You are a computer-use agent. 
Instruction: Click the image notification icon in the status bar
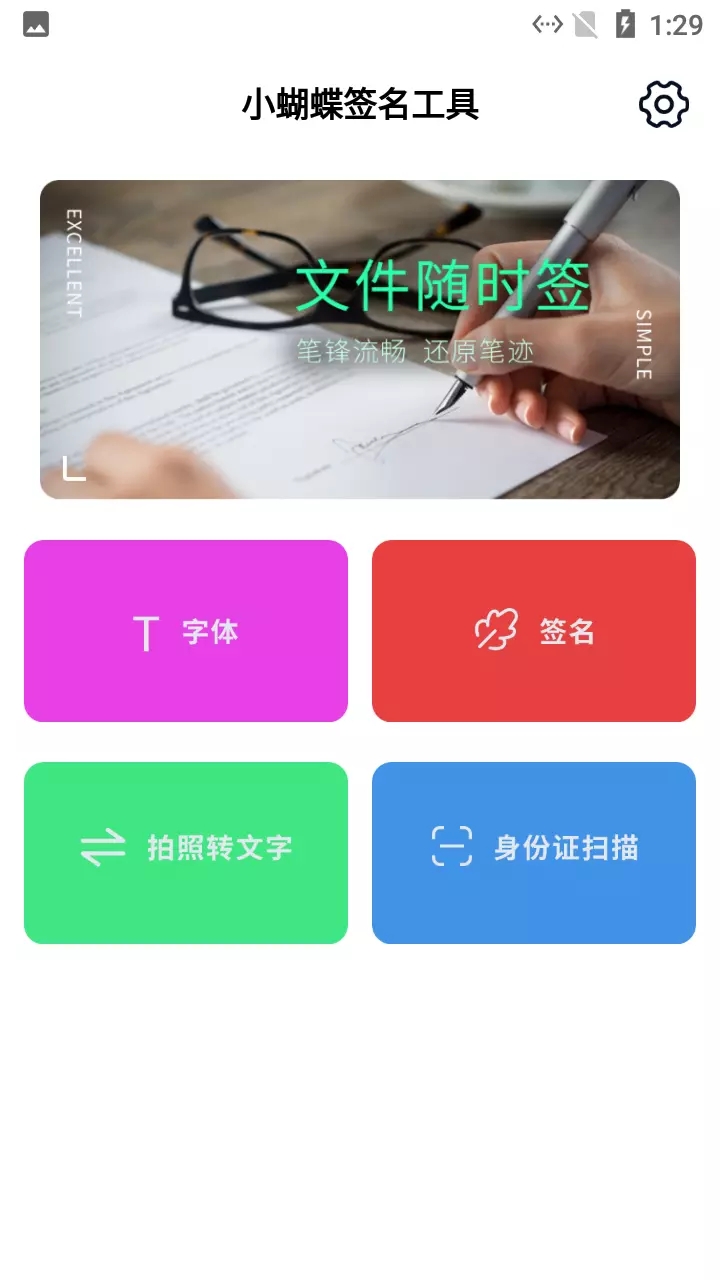(36, 24)
